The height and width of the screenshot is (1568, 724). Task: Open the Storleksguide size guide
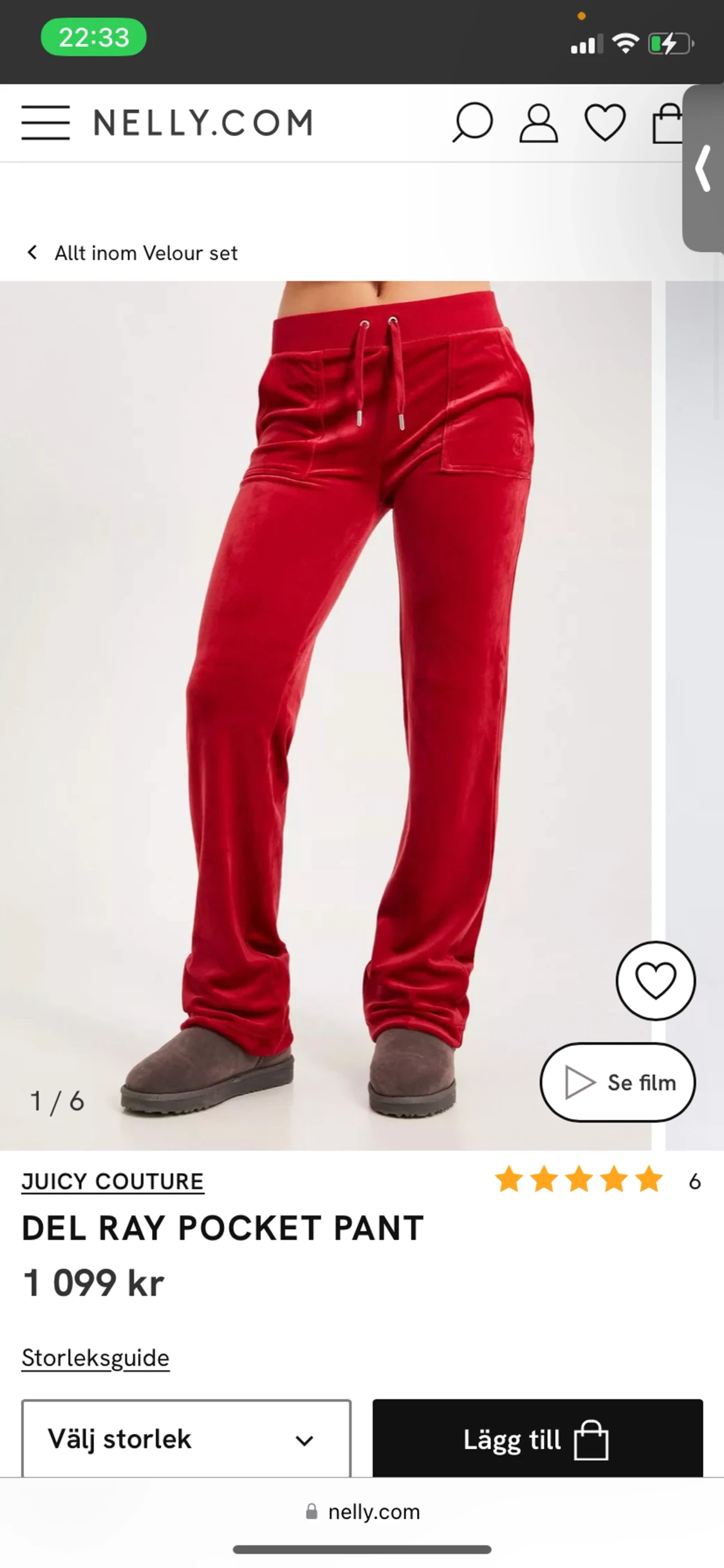point(95,1357)
